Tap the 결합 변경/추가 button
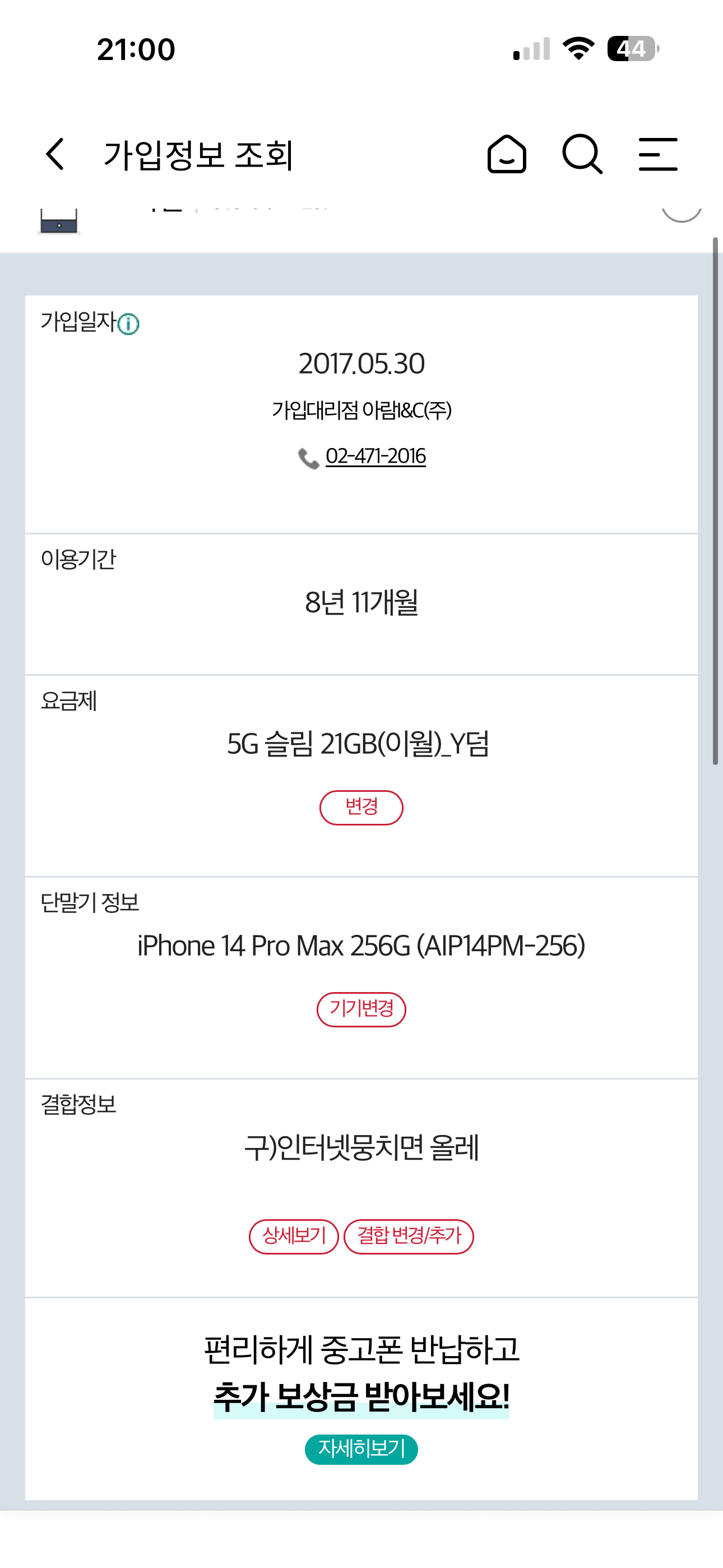 click(x=409, y=1236)
